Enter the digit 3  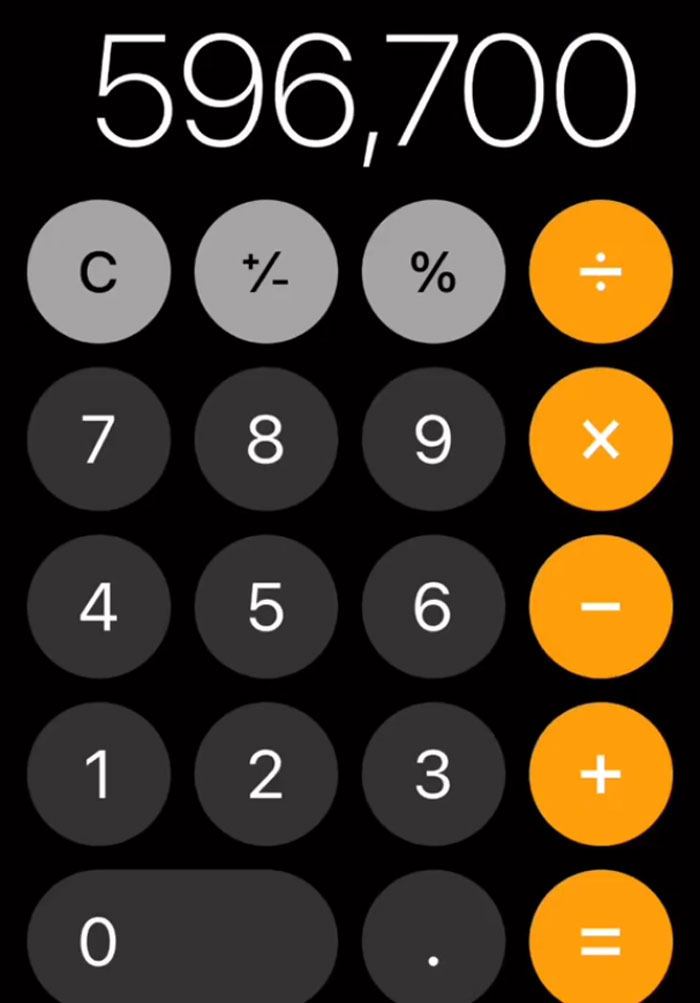tap(433, 774)
